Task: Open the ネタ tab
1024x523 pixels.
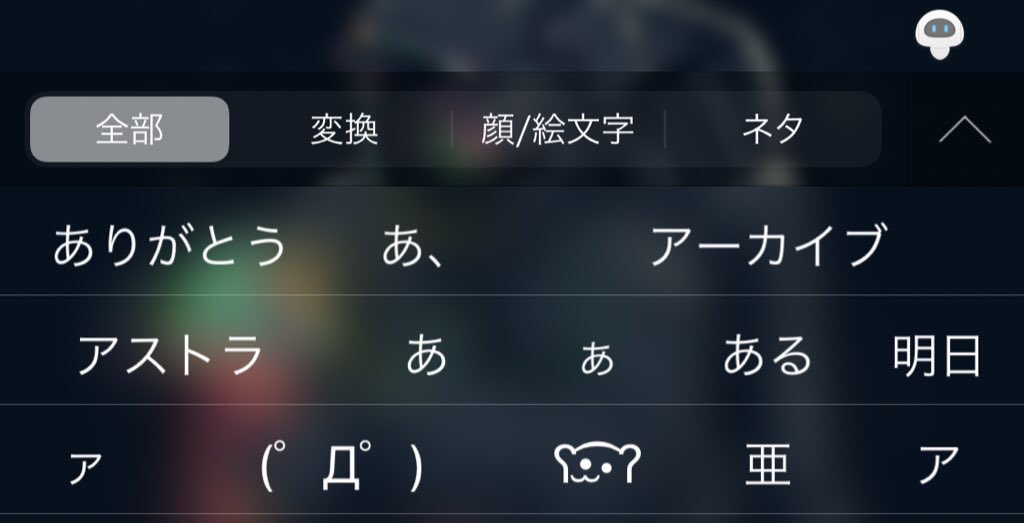Action: point(772,129)
